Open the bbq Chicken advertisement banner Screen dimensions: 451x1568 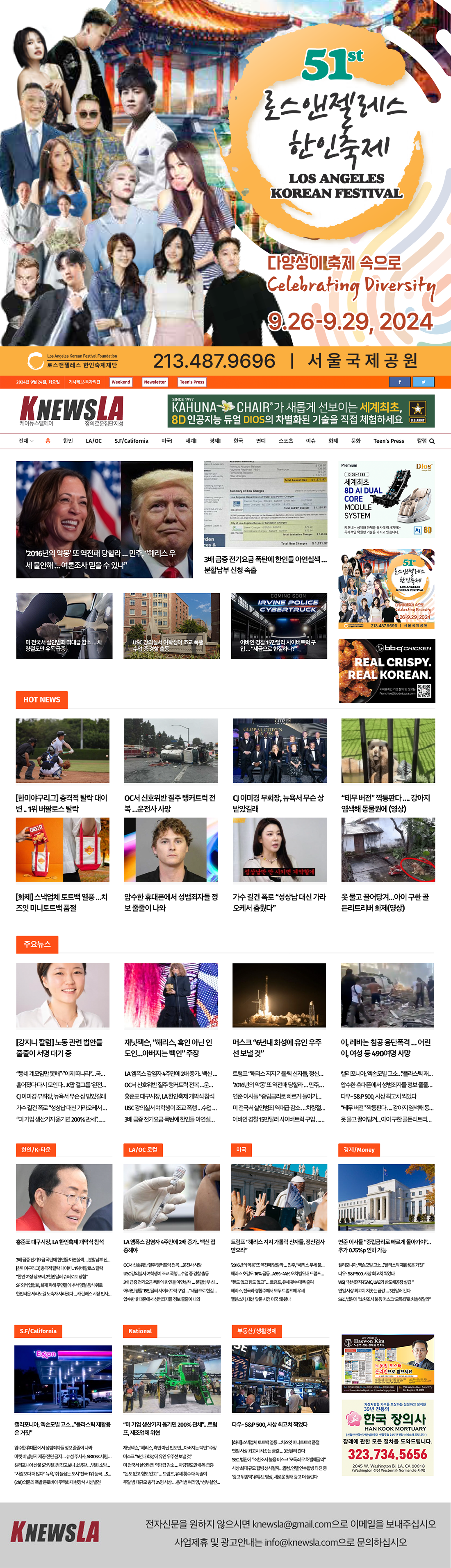(387, 671)
